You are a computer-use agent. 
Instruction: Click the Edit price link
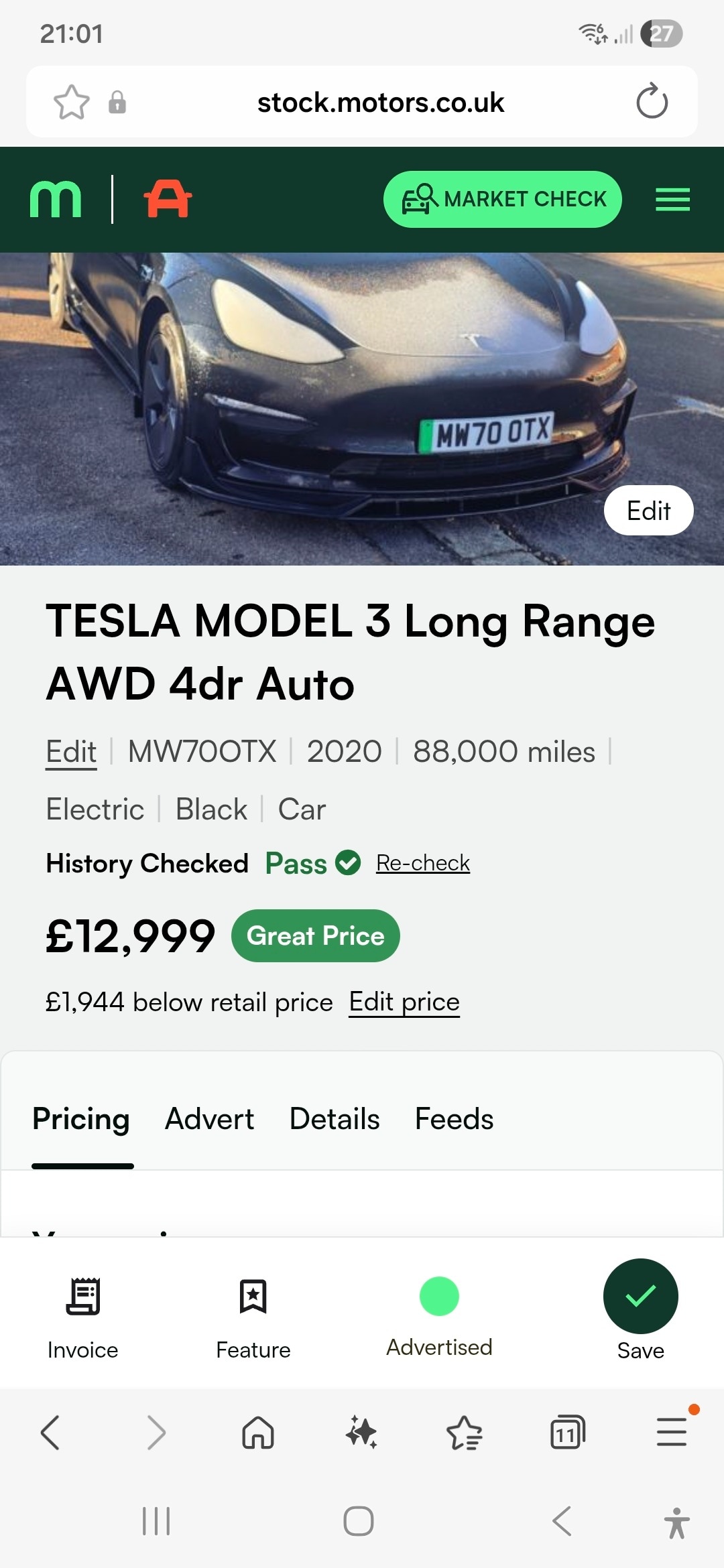[x=404, y=1001]
